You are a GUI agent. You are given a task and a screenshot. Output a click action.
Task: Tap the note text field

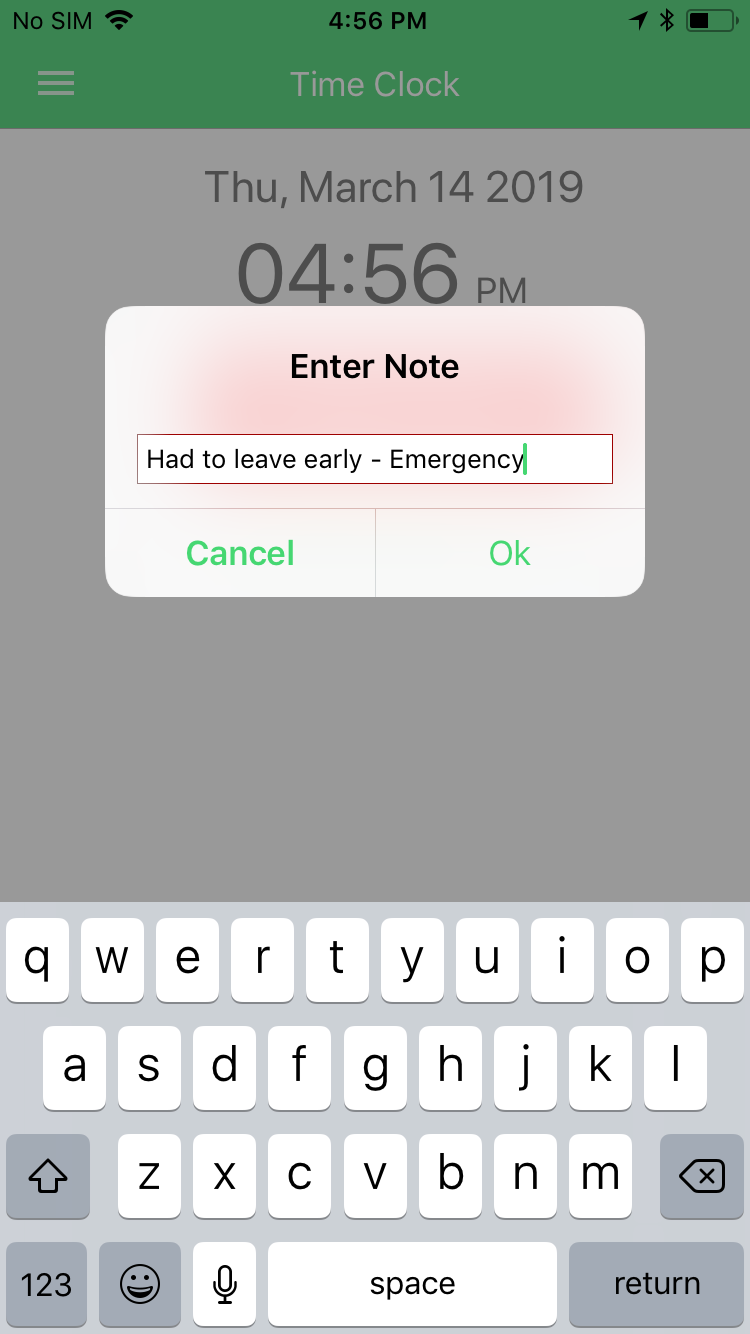click(x=375, y=459)
